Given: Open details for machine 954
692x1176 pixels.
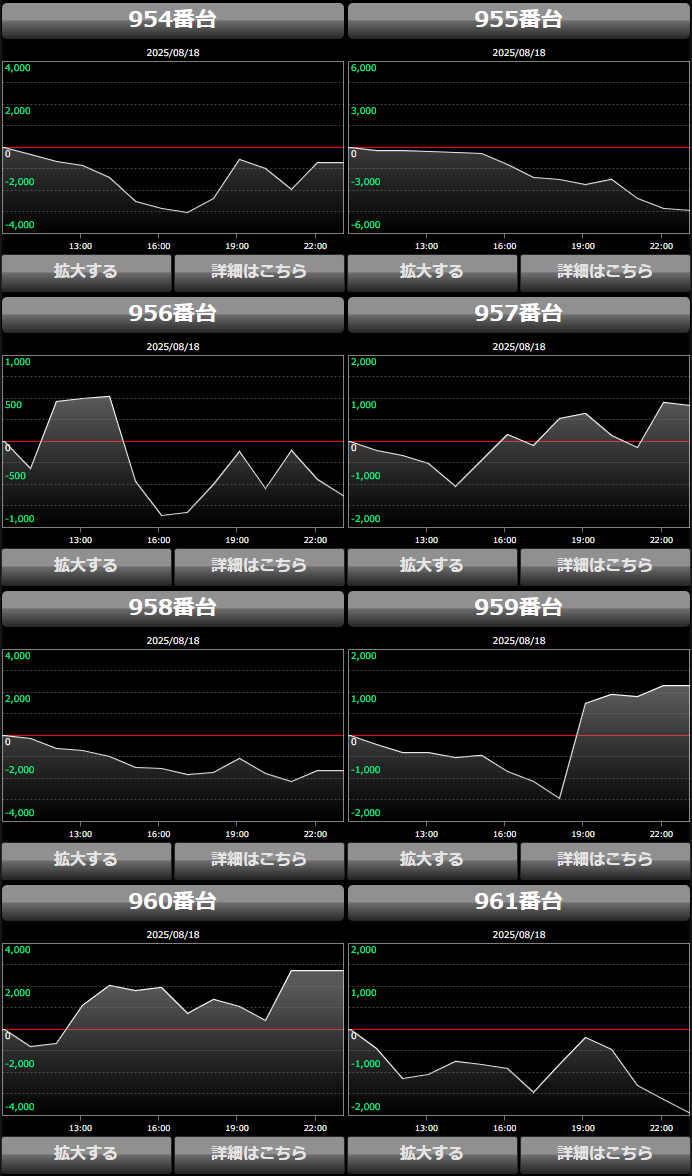Looking at the screenshot, I should click(259, 271).
